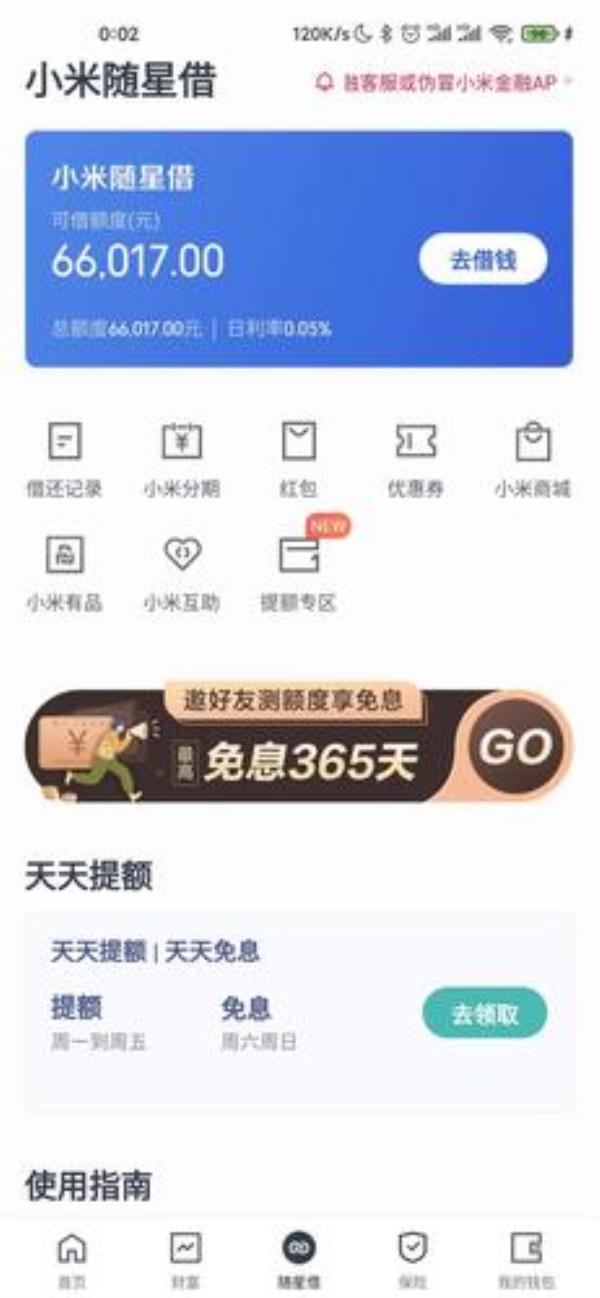Switch to the 财富 wealth tab
The image size is (600, 1298).
coord(185,1256)
